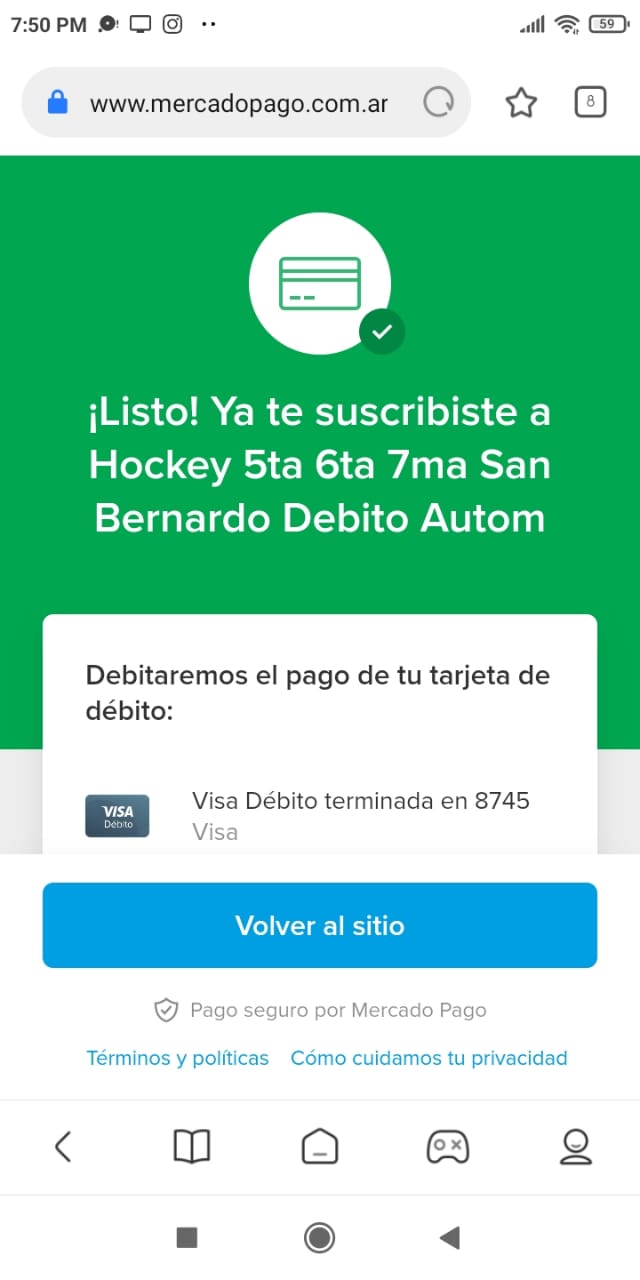Open recent apps with the system square
The width and height of the screenshot is (640, 1280).
187,1238
